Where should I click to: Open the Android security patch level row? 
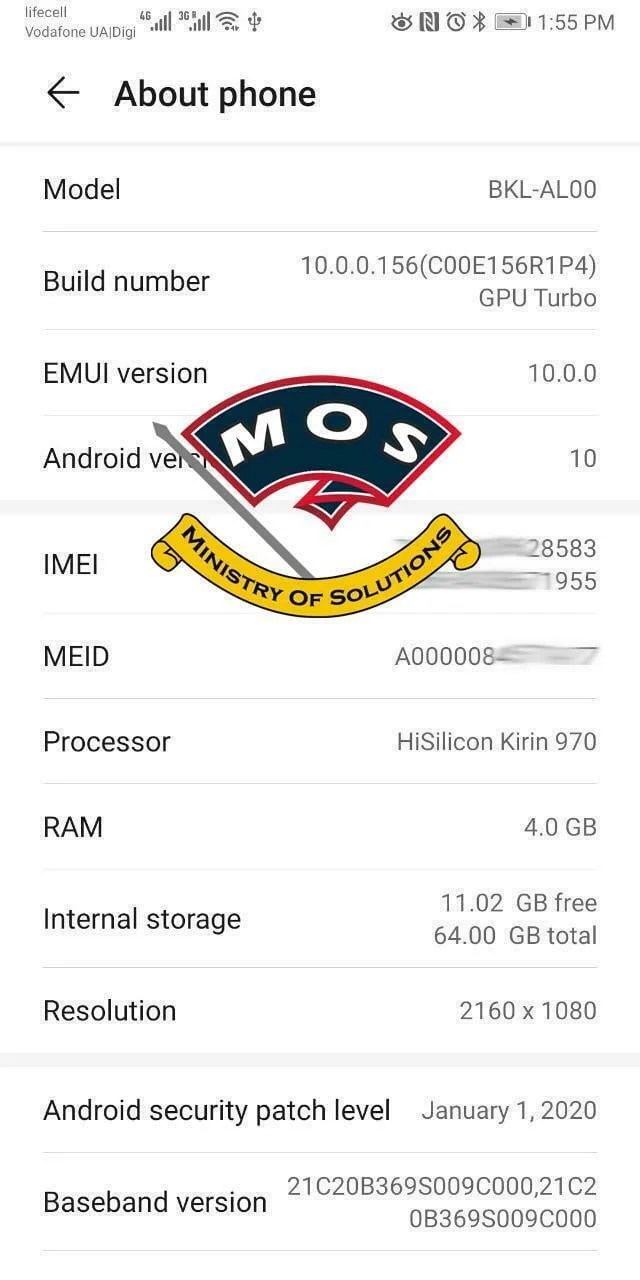(320, 1110)
